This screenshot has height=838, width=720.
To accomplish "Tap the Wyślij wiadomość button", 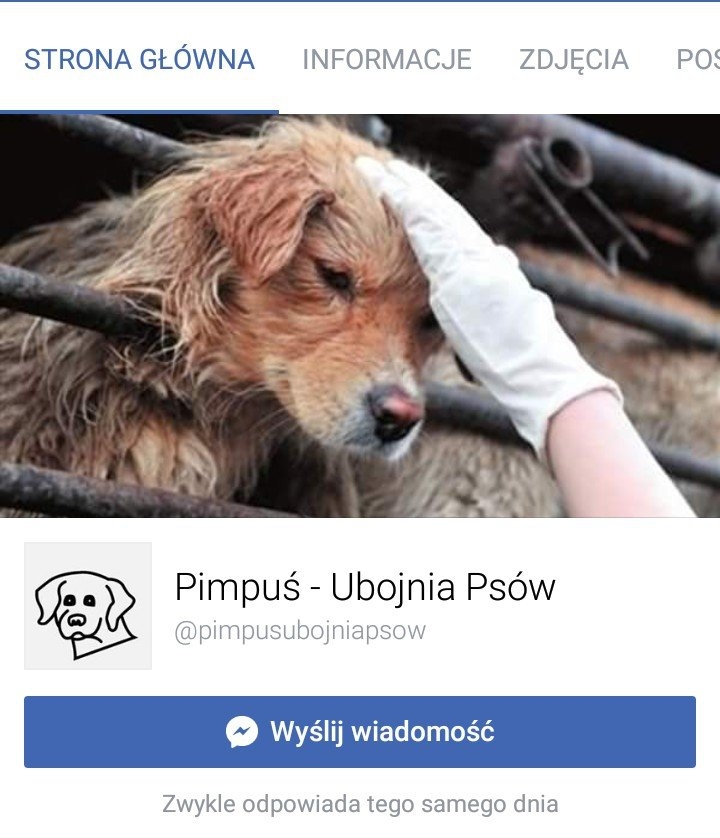I will pyautogui.click(x=360, y=732).
